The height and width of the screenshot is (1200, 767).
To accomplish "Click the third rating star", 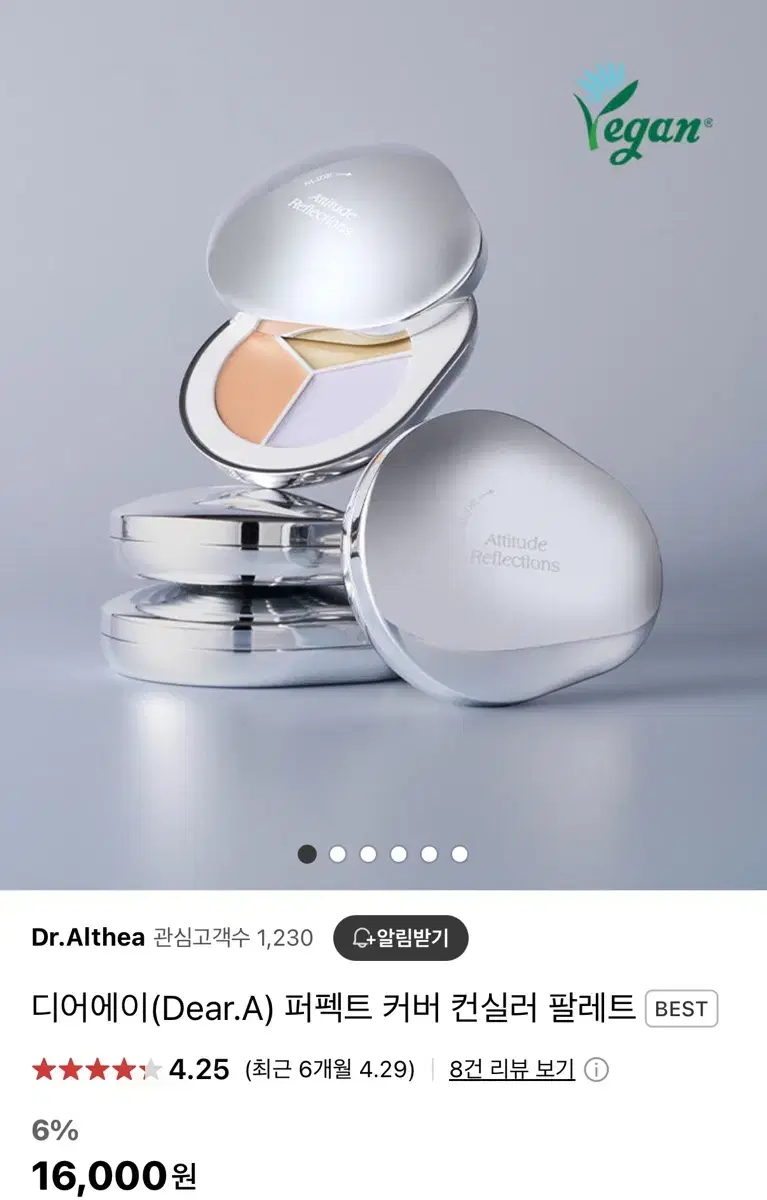I will (98, 1067).
